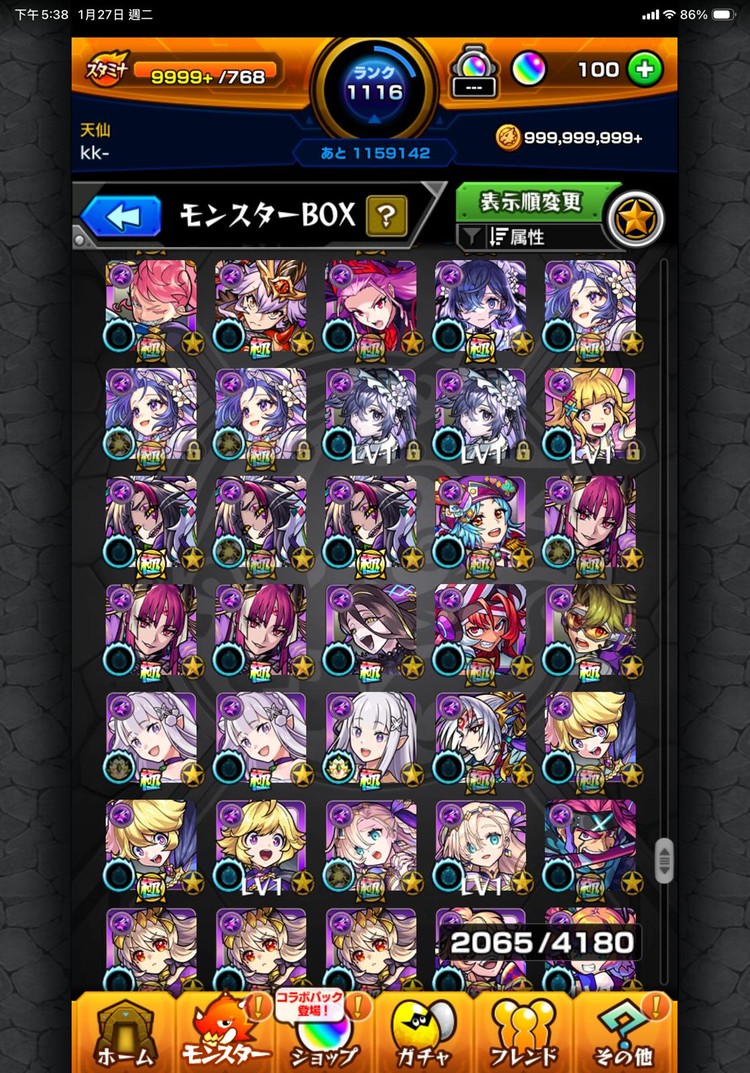Add orbs with the green plus button

coord(645,69)
